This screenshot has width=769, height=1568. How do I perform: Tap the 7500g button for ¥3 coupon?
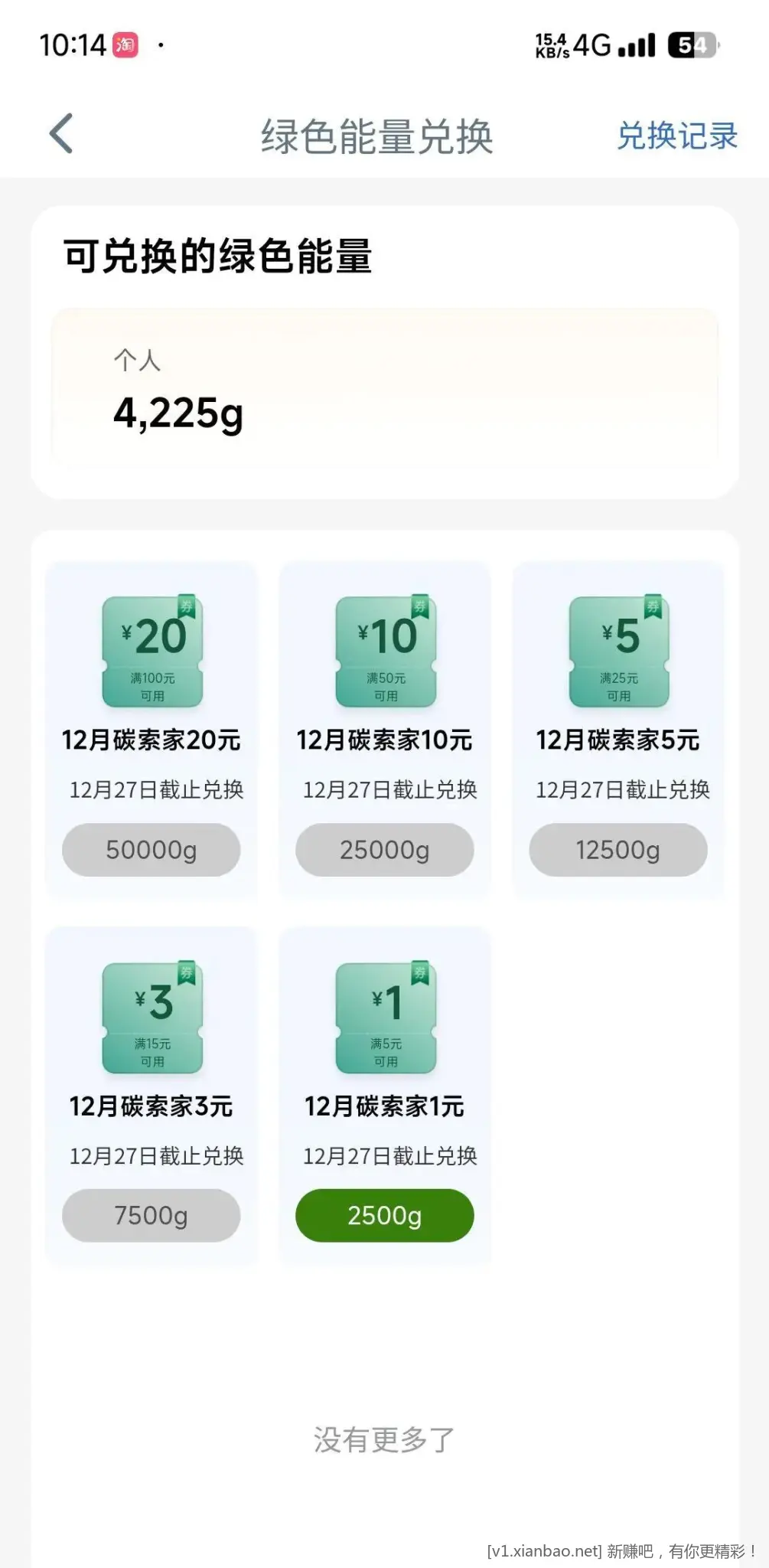tap(151, 1215)
